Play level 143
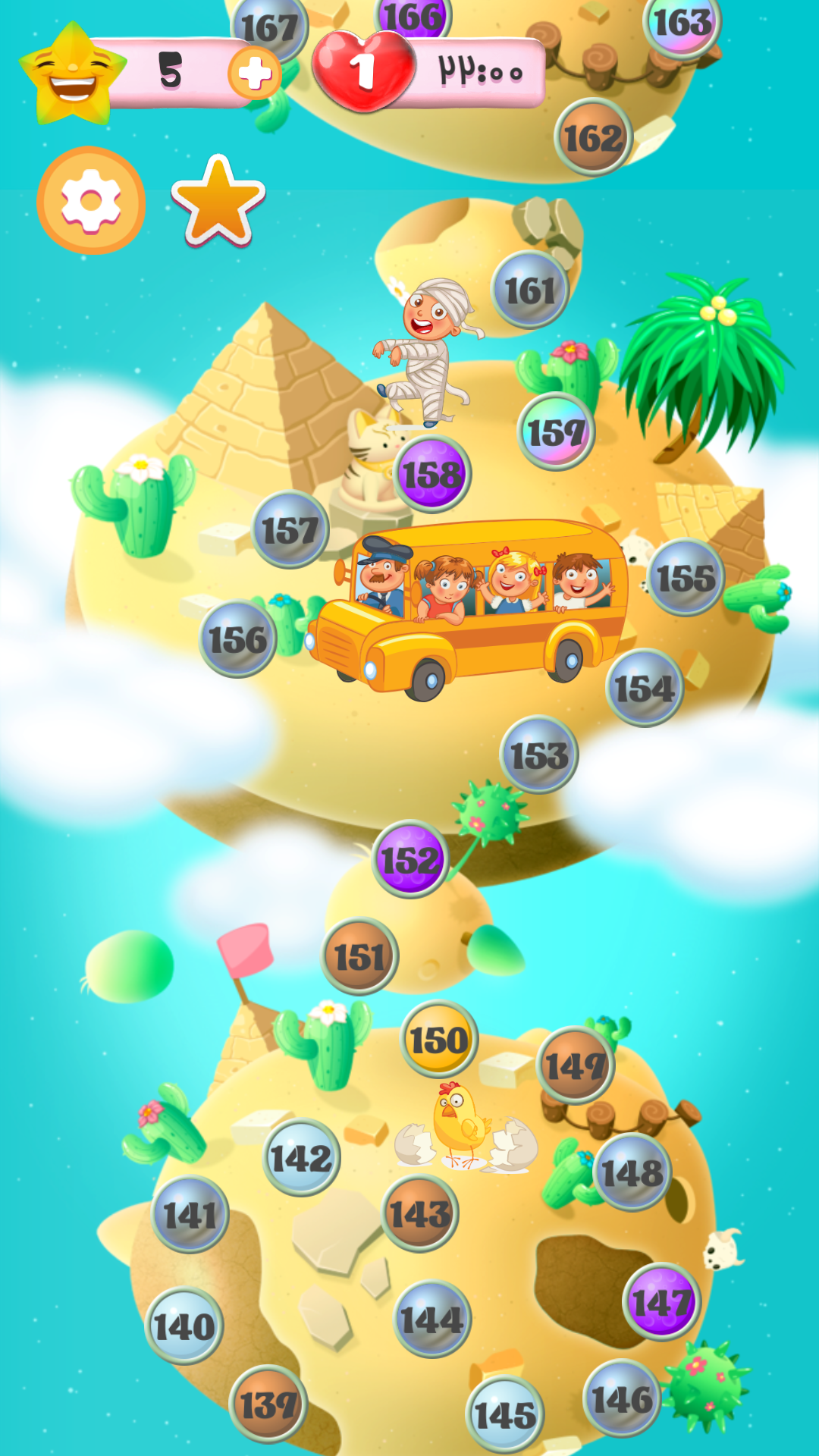 point(420,1214)
